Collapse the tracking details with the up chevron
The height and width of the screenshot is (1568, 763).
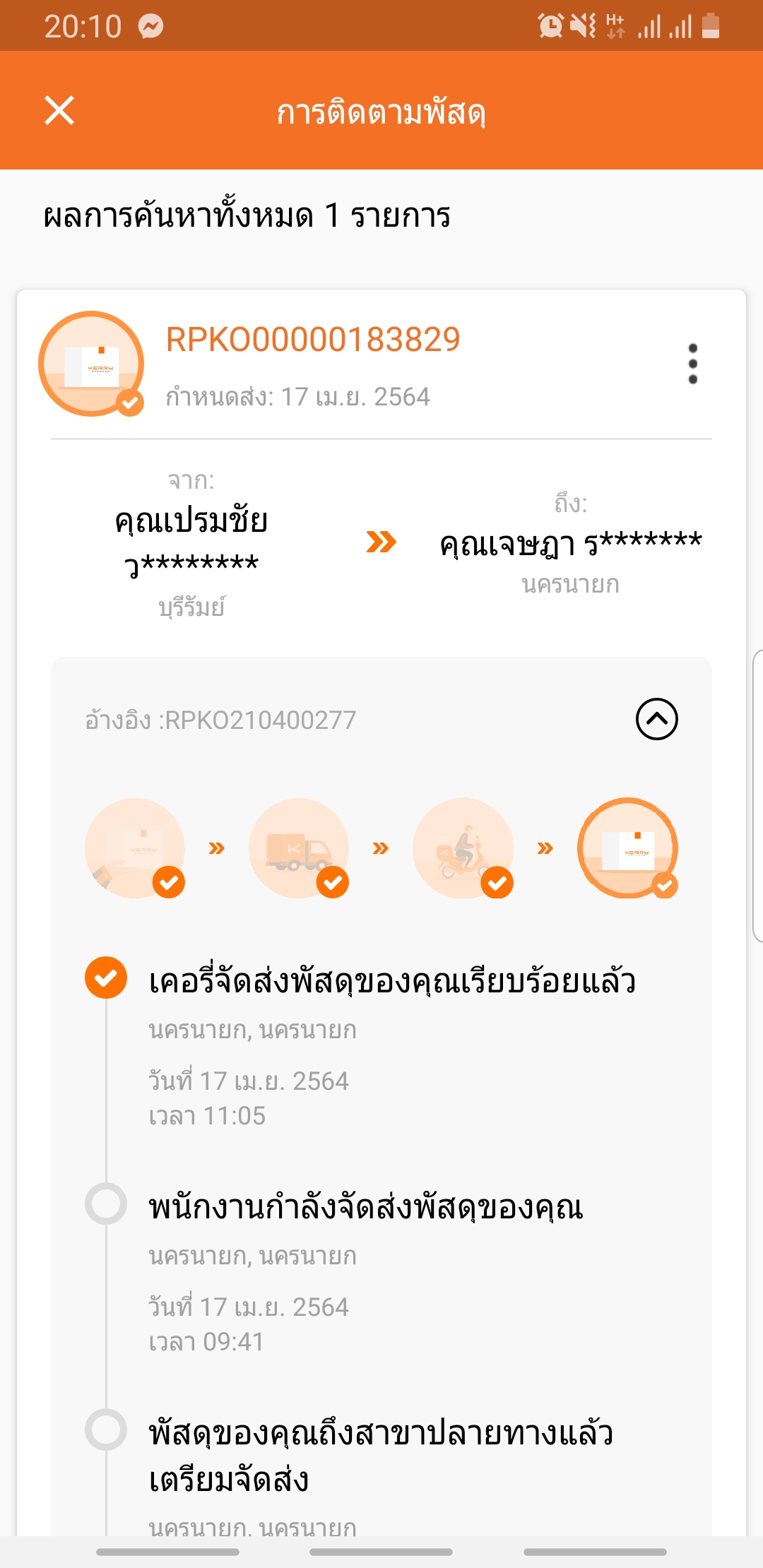point(656,719)
